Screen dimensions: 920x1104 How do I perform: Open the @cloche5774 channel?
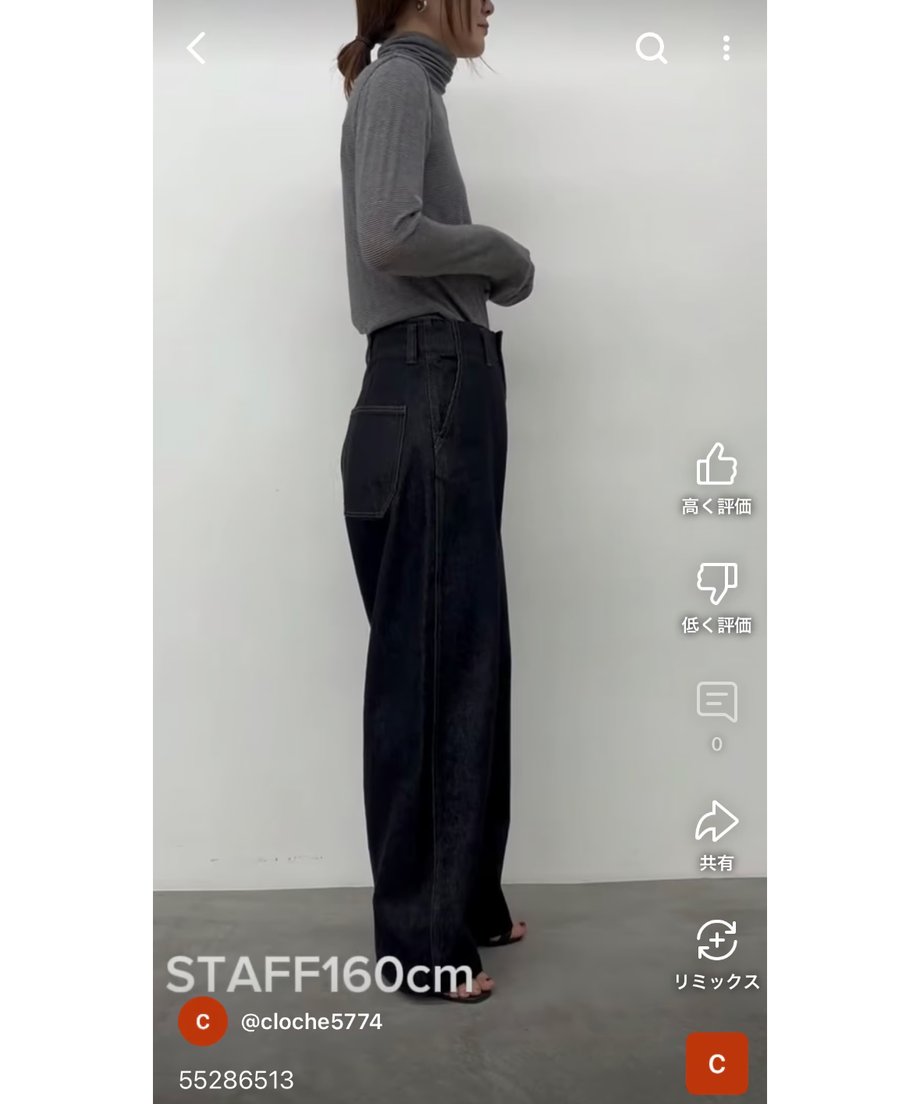click(x=311, y=1022)
